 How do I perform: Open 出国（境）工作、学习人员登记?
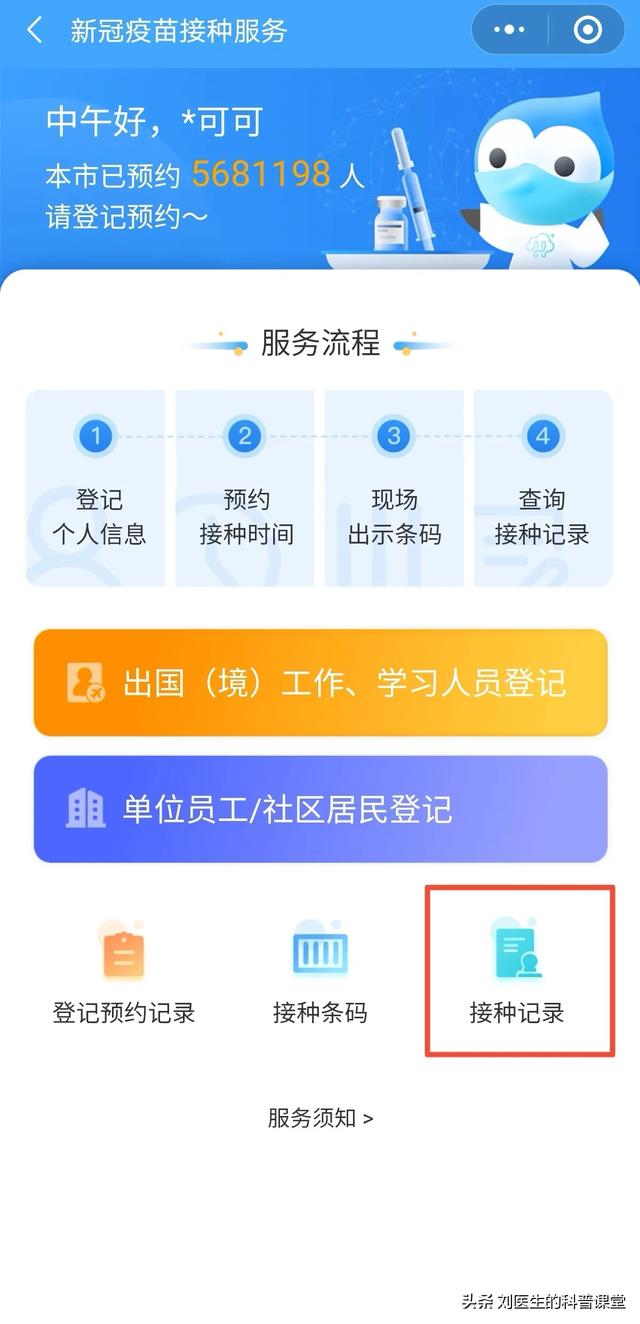pyautogui.click(x=320, y=683)
